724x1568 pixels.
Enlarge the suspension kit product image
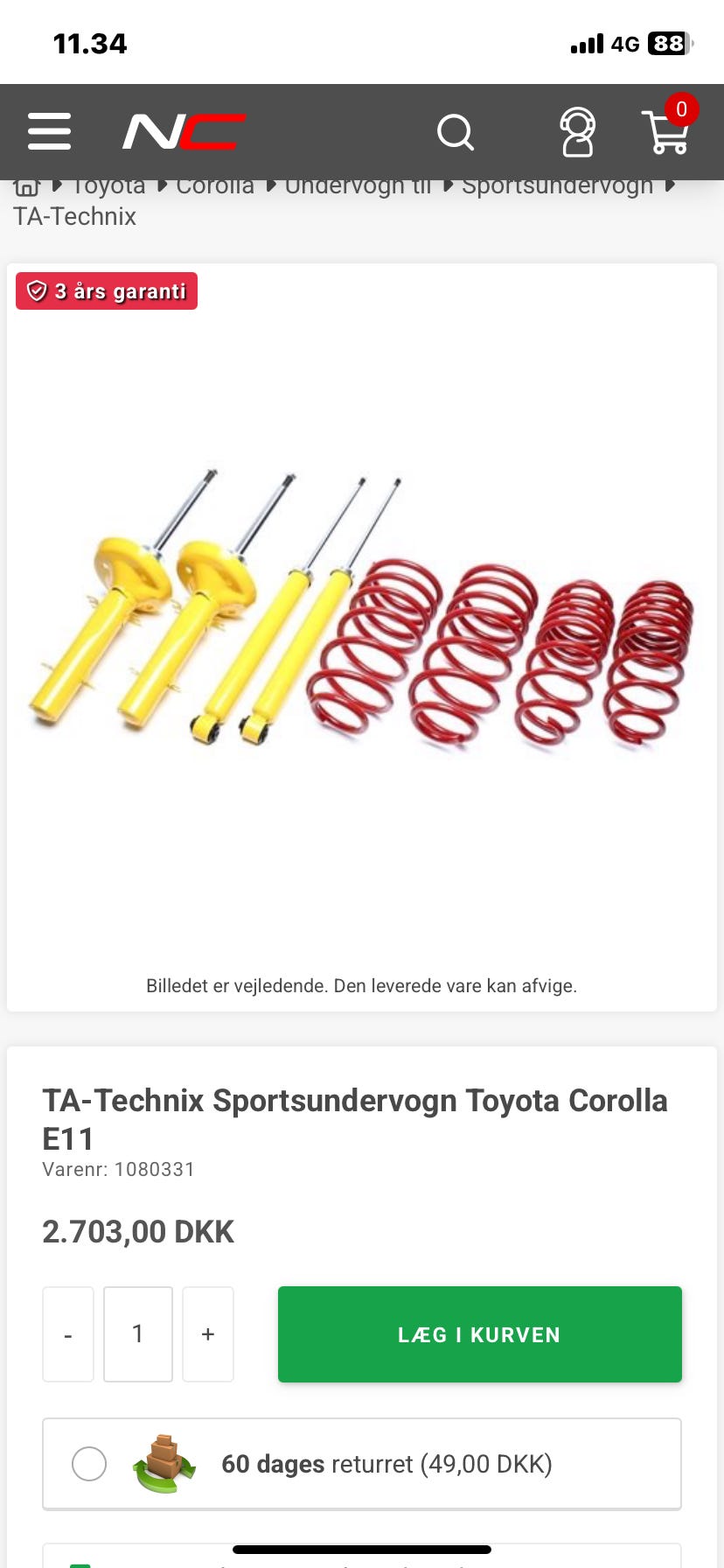362,612
